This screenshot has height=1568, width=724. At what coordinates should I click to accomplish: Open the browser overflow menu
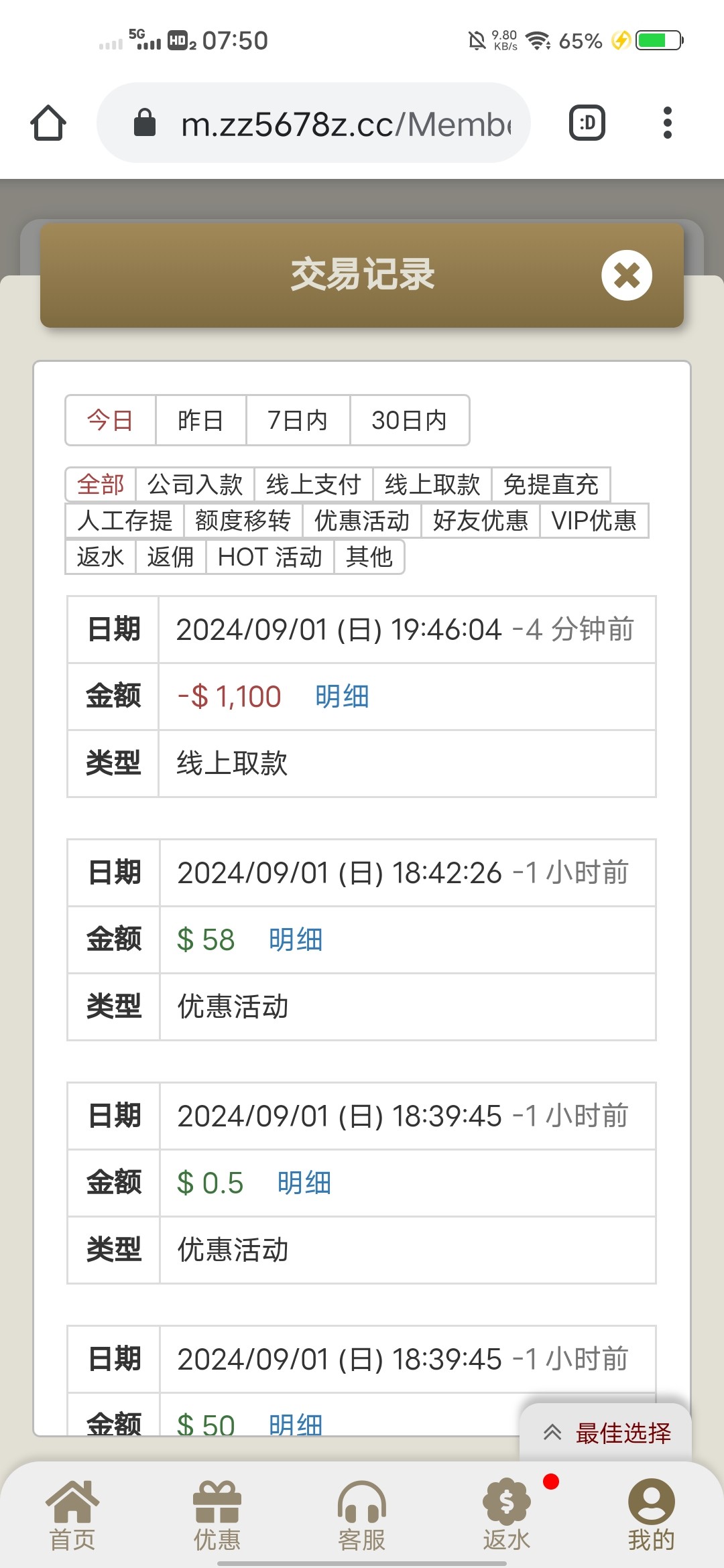click(x=667, y=123)
